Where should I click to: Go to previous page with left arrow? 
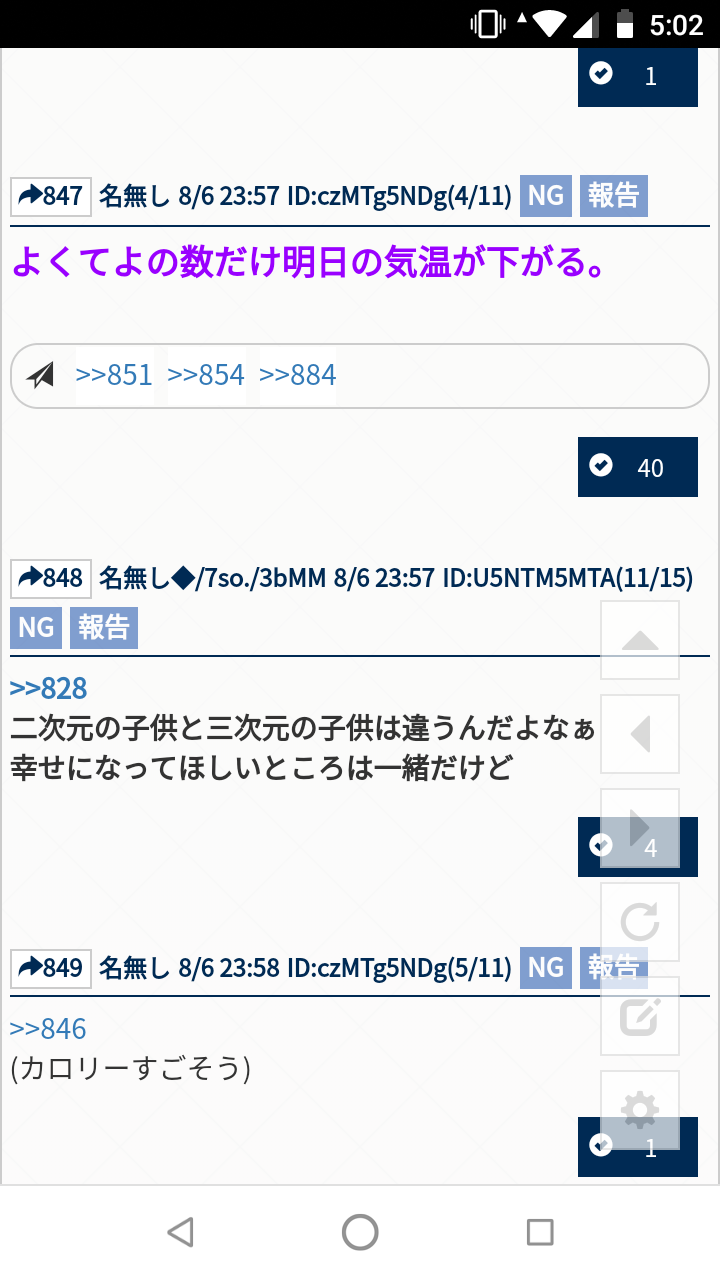(x=640, y=734)
